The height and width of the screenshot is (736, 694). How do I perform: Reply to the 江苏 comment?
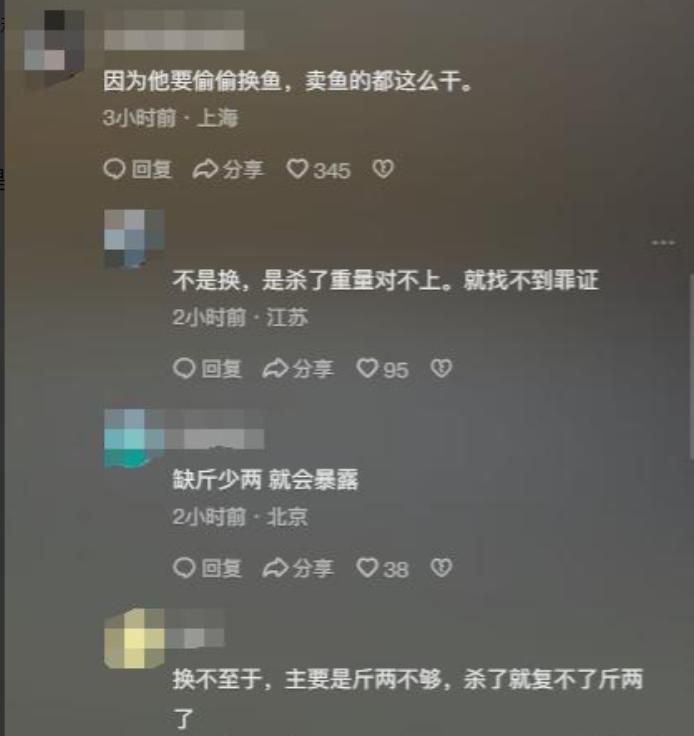pyautogui.click(x=209, y=369)
